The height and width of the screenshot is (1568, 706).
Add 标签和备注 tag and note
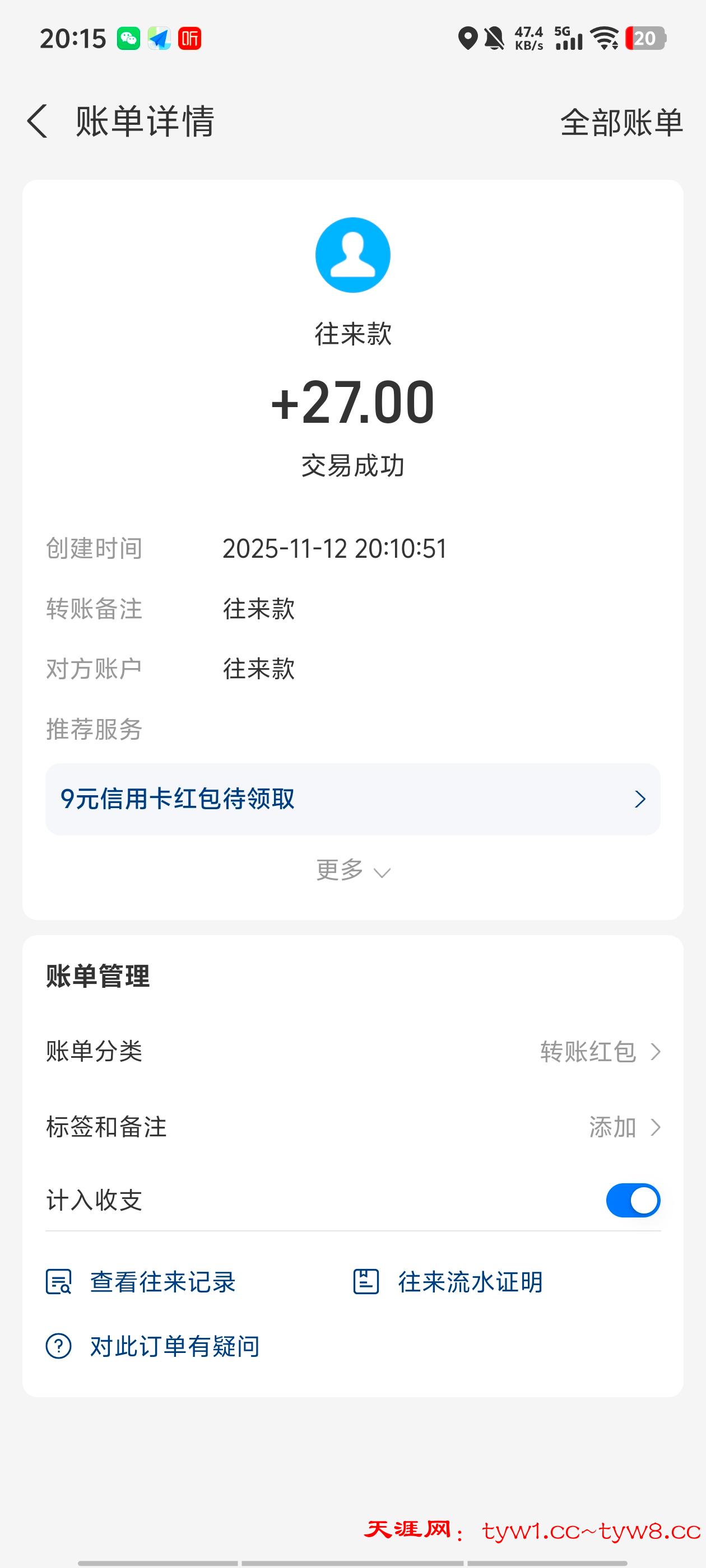point(624,1127)
